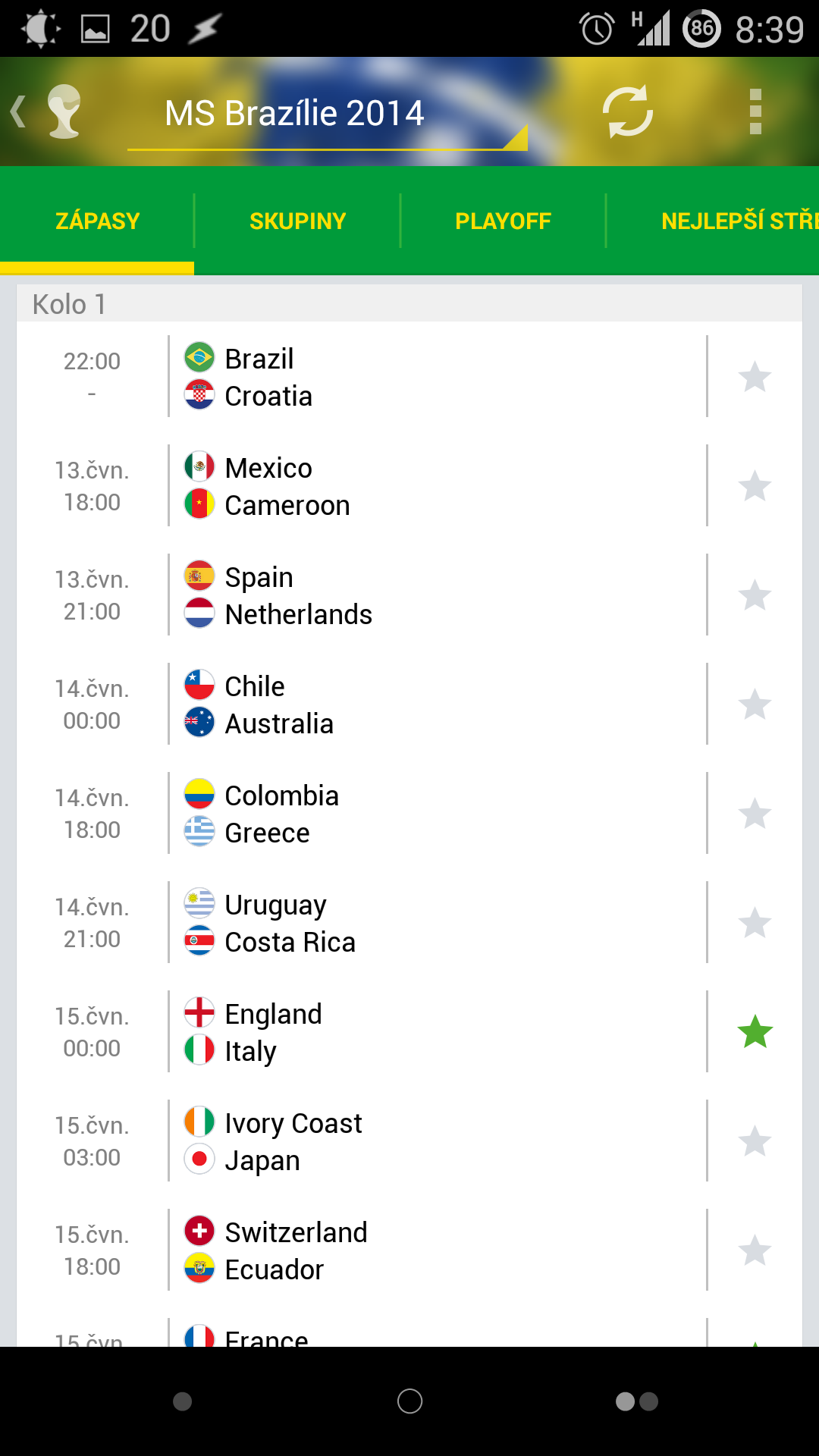Image resolution: width=819 pixels, height=1456 pixels.
Task: Tap the system home button
Action: pyautogui.click(x=409, y=1401)
